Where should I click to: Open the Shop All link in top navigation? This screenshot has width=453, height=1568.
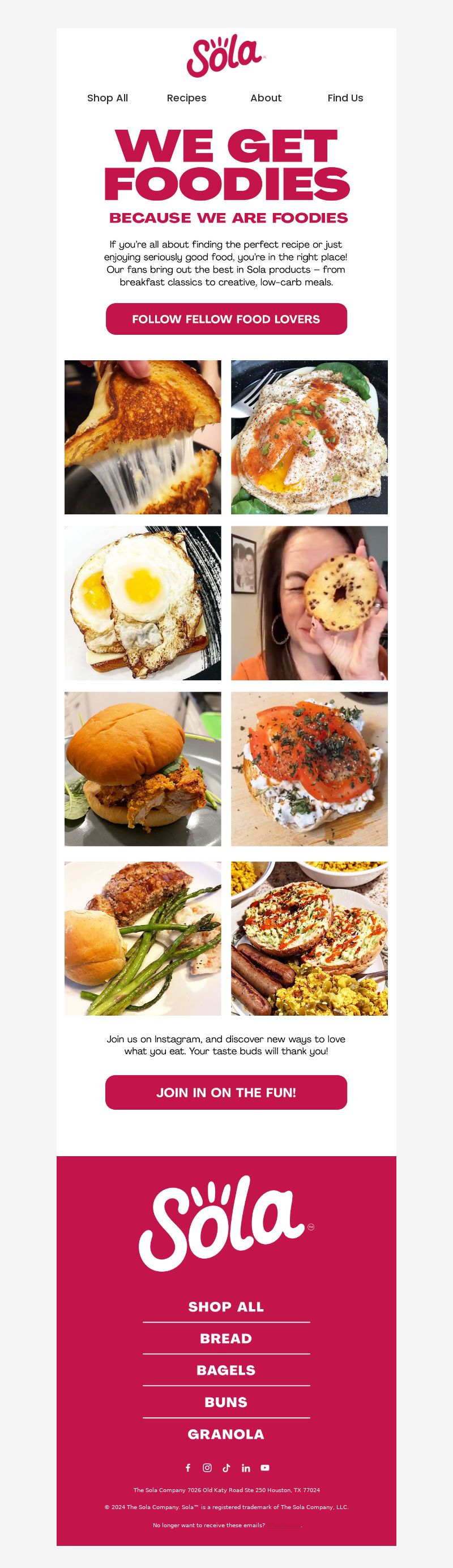point(108,98)
